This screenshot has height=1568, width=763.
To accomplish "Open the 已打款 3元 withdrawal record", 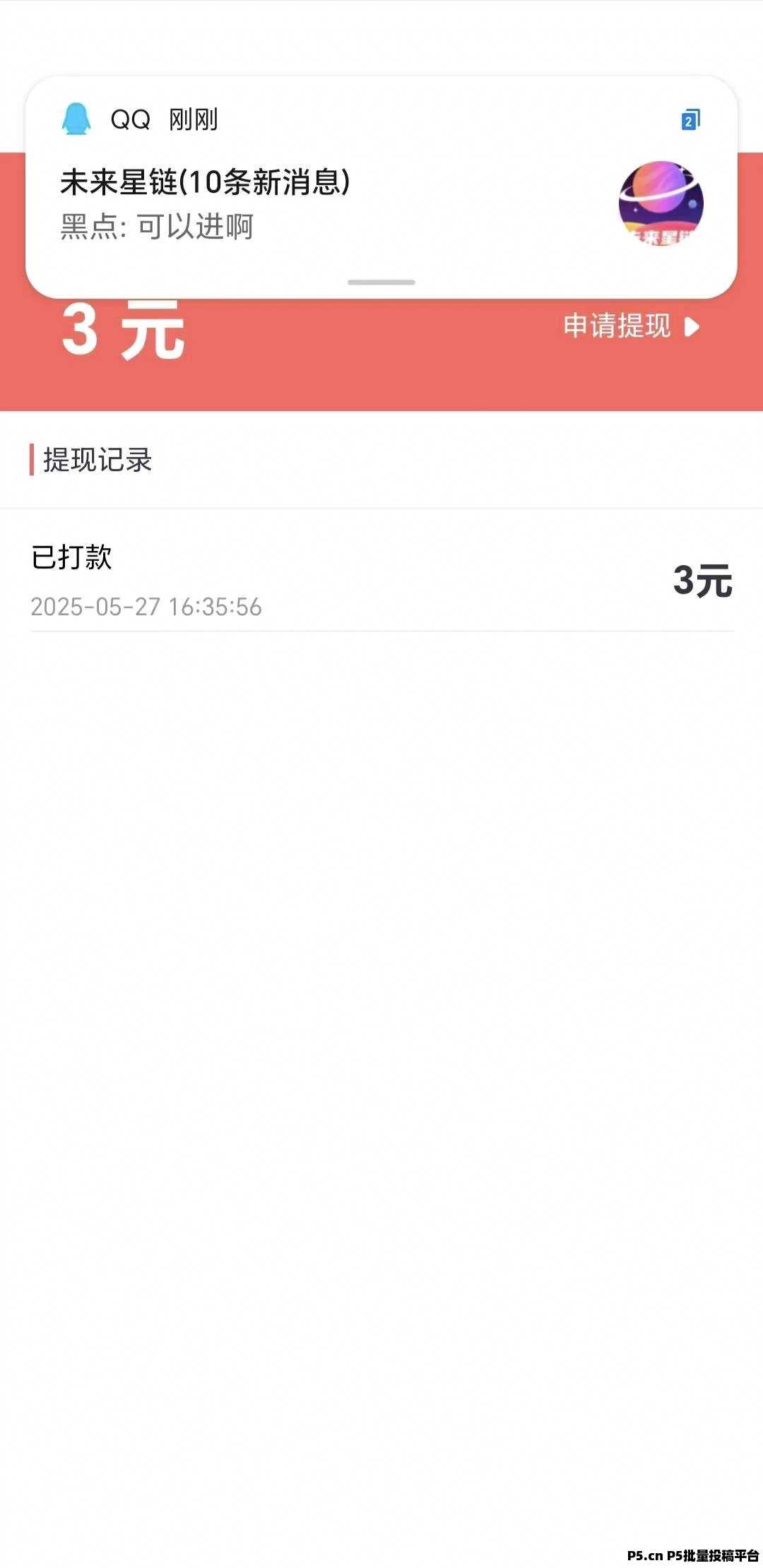I will pyautogui.click(x=381, y=579).
